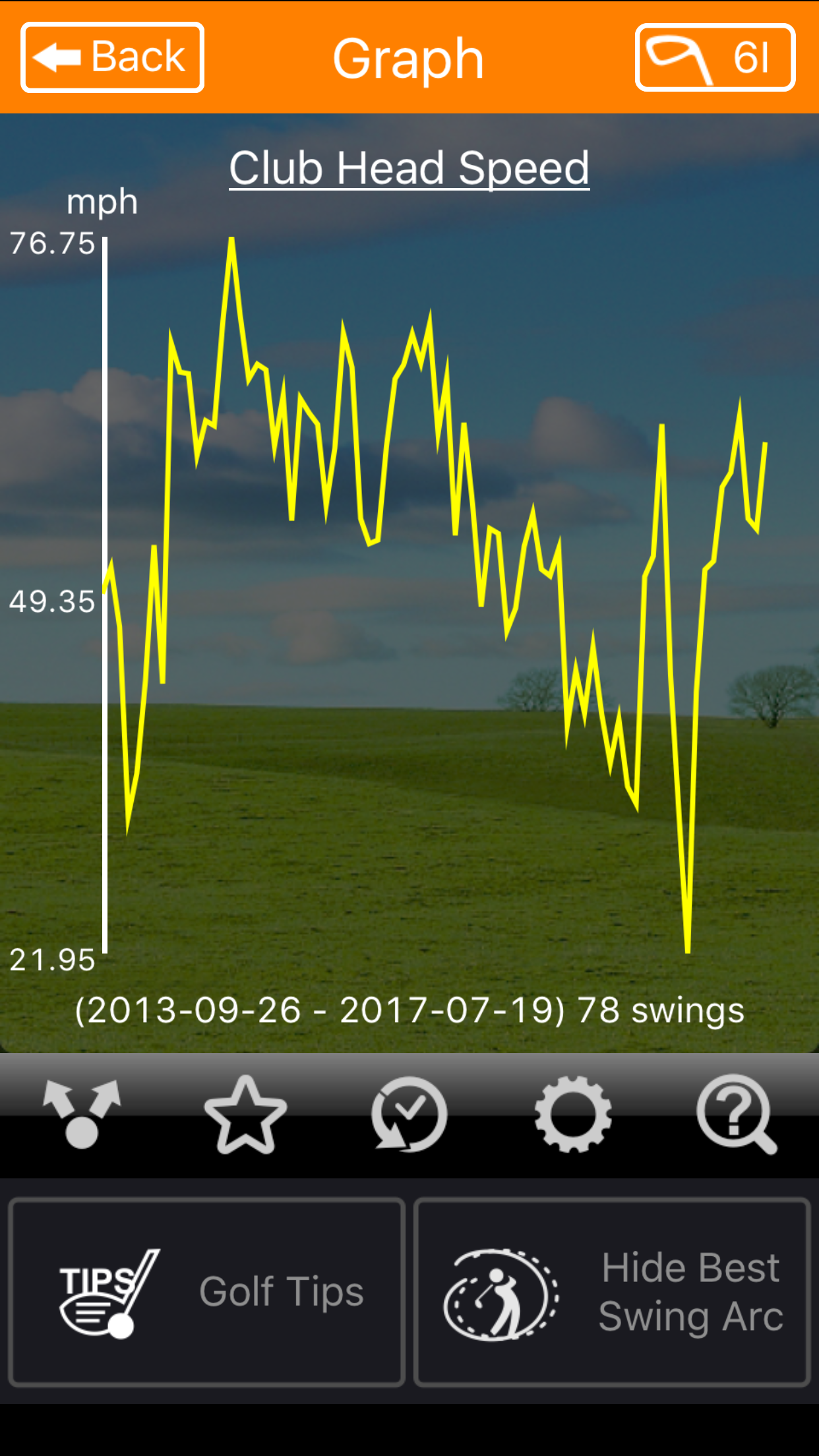Open Golf Tips

(206, 1292)
